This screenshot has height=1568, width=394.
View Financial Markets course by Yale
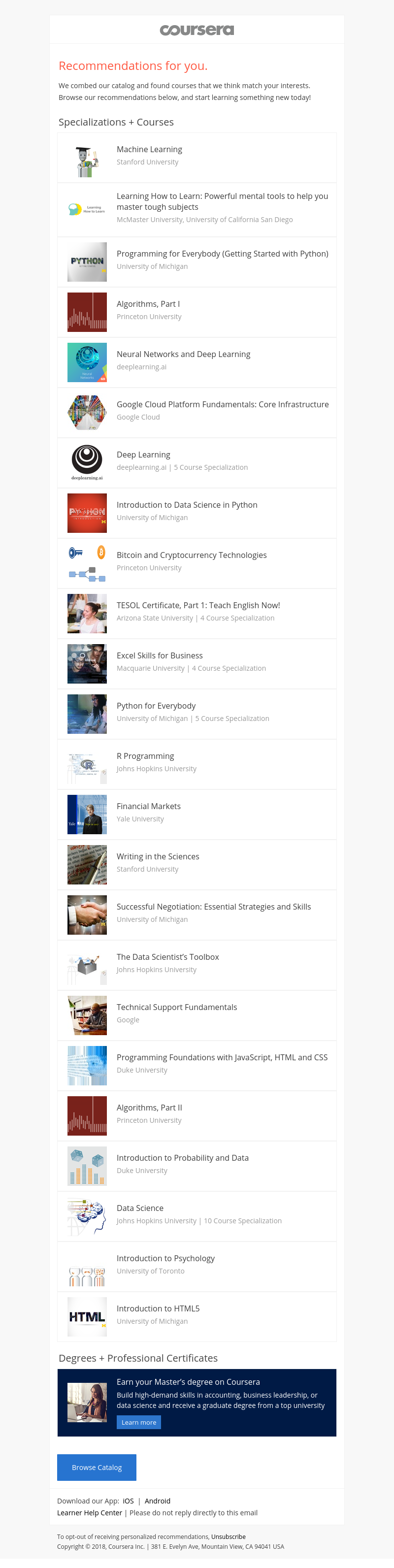click(149, 806)
